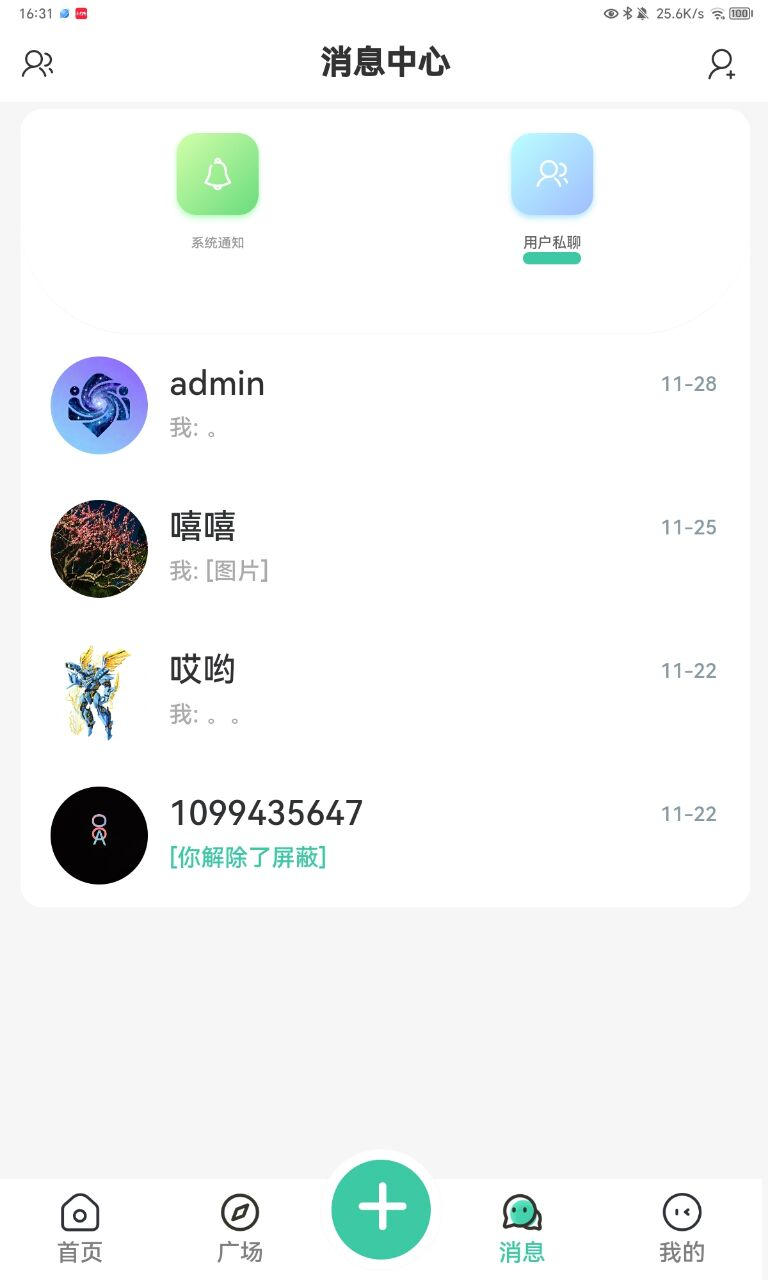Tap the 你解除了屏蔽 unblock message text

coord(248,857)
